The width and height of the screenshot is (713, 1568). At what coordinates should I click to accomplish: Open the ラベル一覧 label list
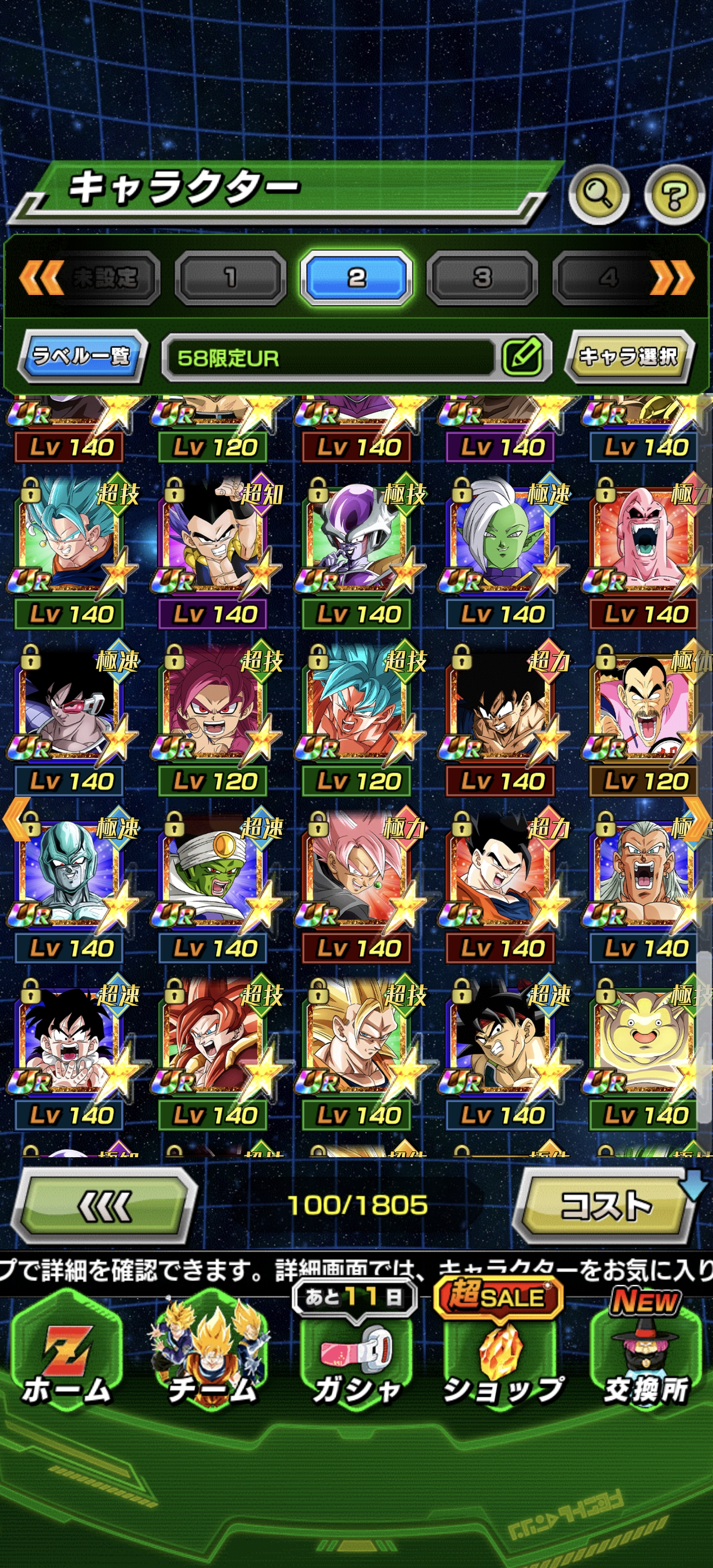(82, 356)
